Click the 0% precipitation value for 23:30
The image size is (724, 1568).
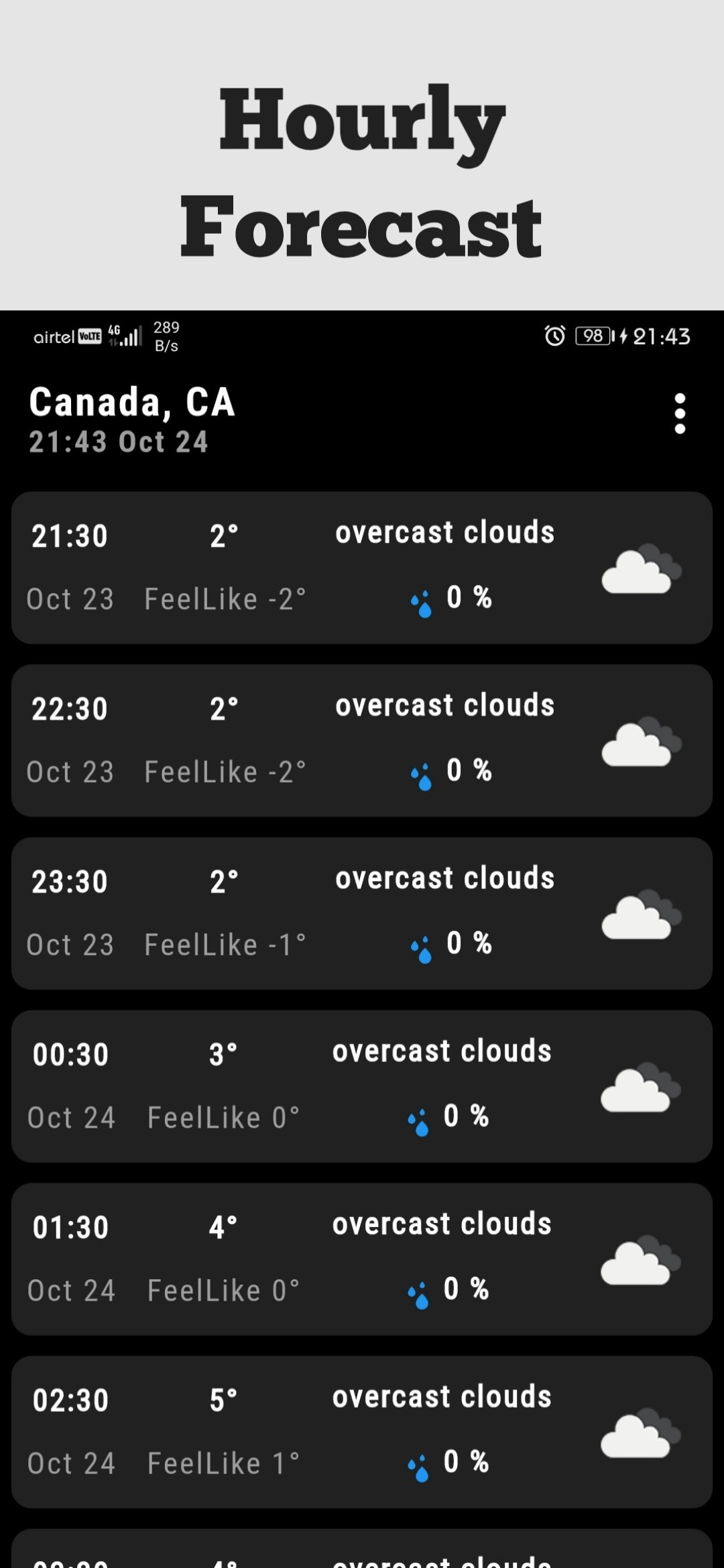[x=469, y=944]
